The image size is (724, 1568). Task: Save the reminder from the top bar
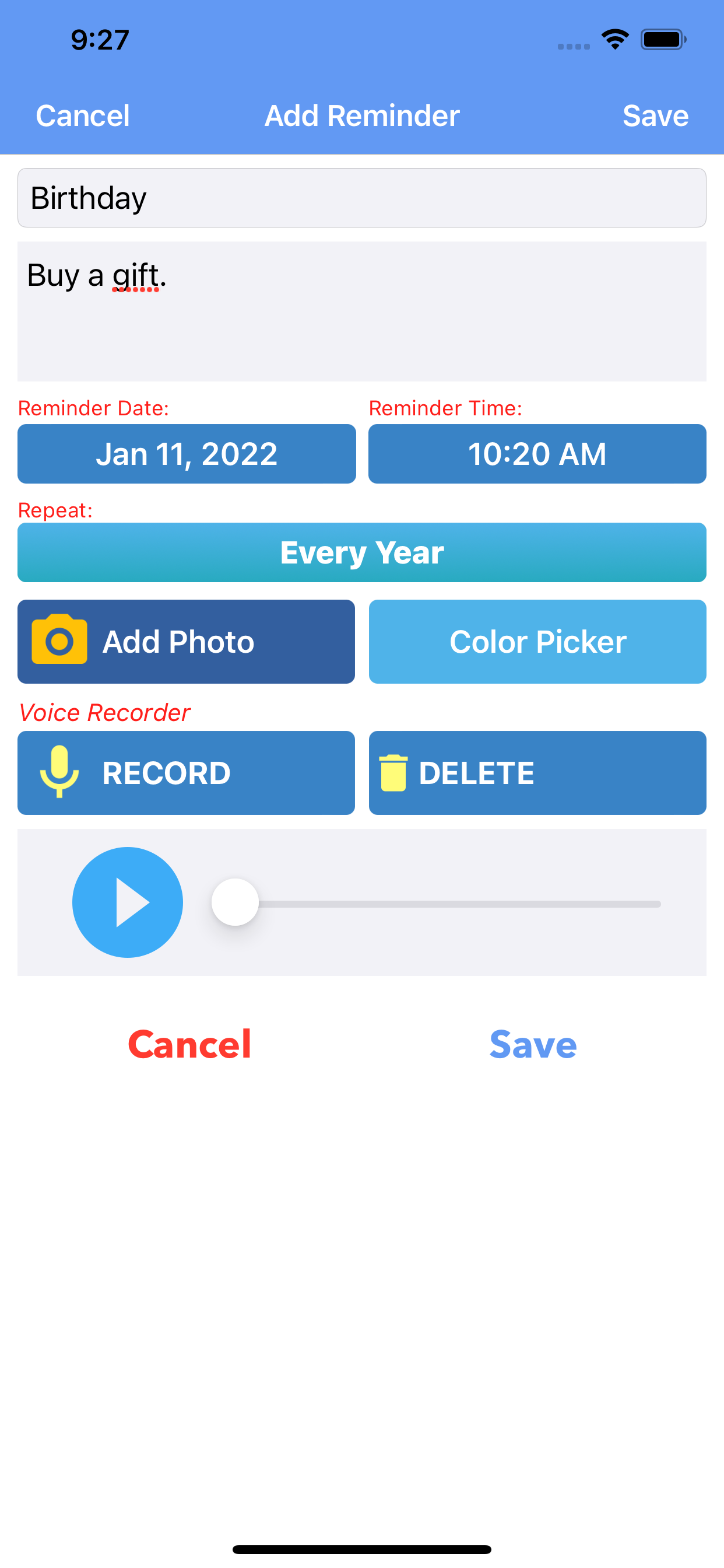coord(655,115)
